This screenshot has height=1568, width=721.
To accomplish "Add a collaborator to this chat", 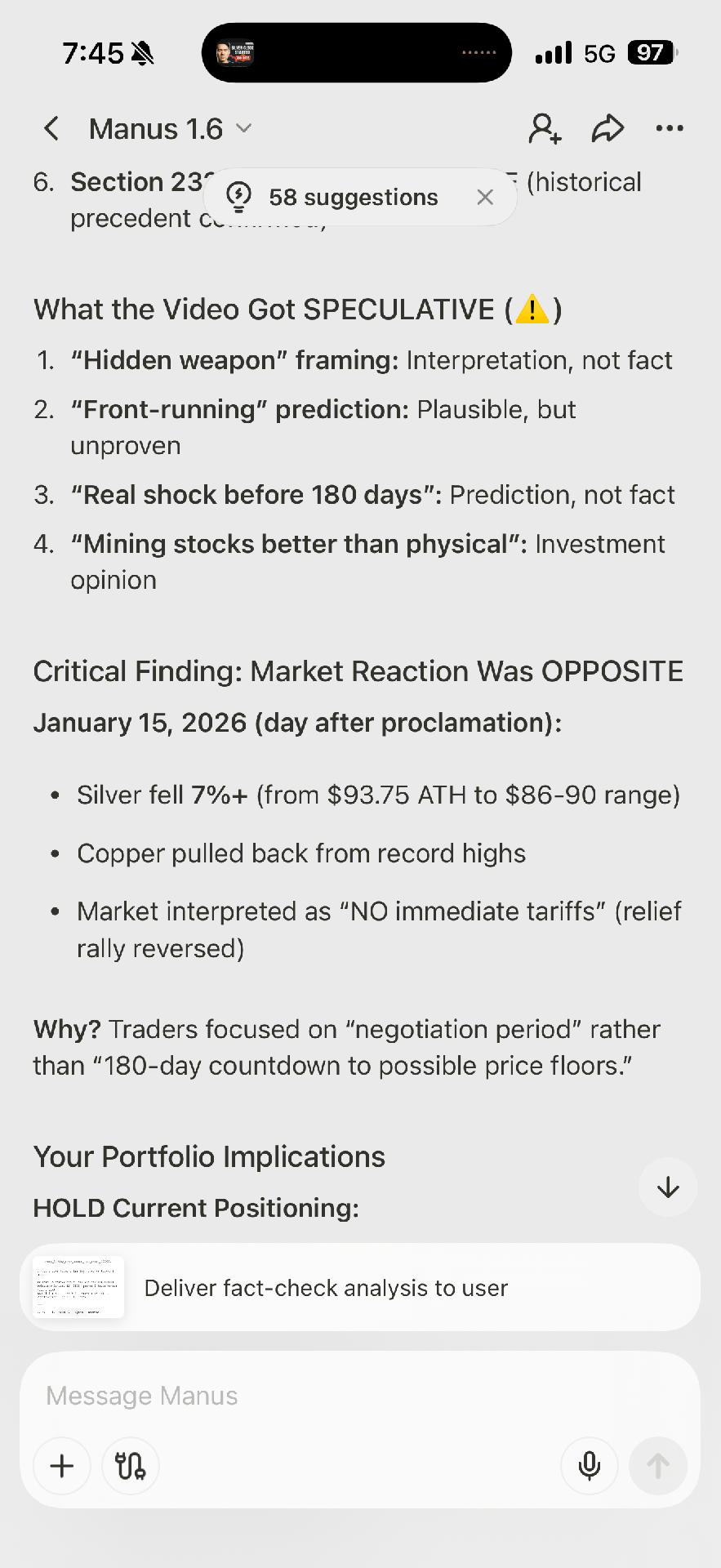I will coord(545,129).
